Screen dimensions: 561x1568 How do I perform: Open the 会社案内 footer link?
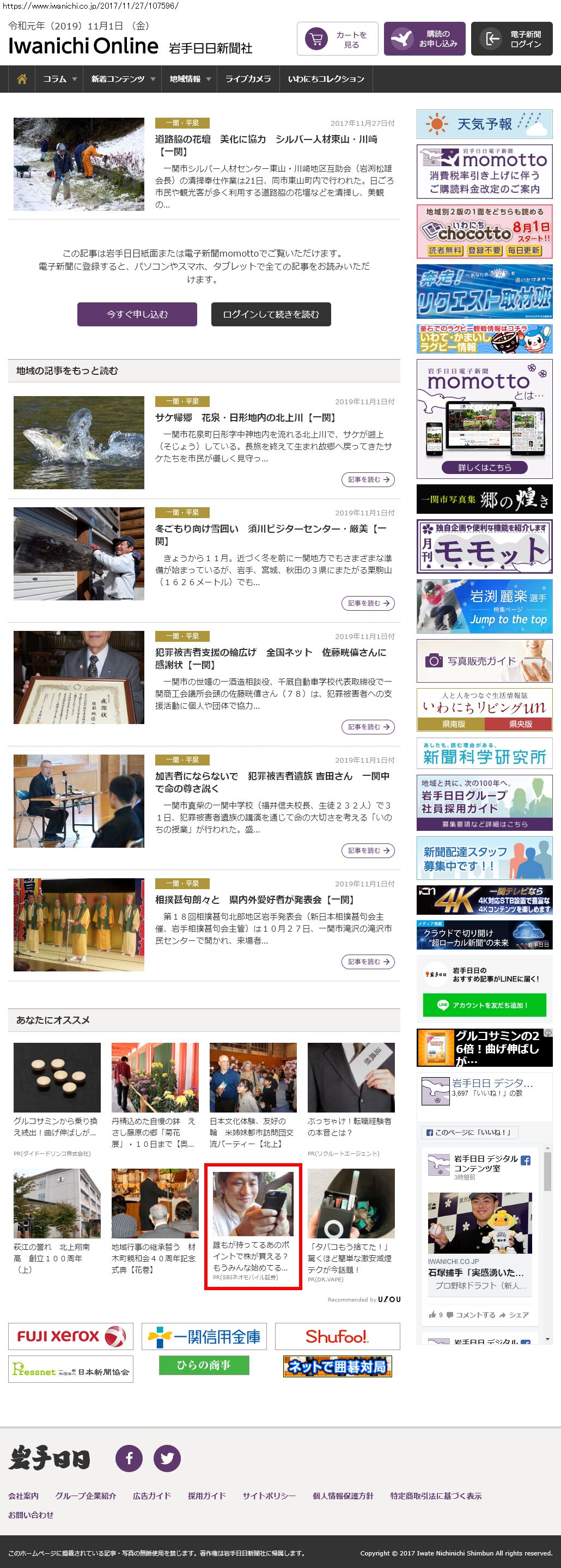pyautogui.click(x=23, y=1496)
